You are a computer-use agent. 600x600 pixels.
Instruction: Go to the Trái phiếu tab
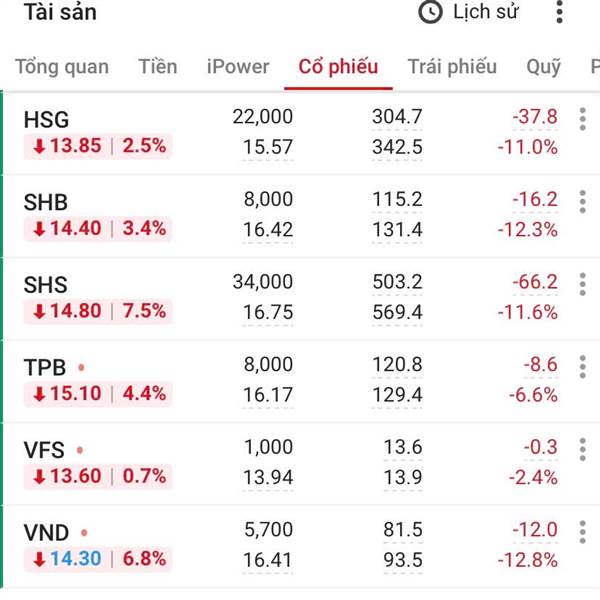(452, 67)
